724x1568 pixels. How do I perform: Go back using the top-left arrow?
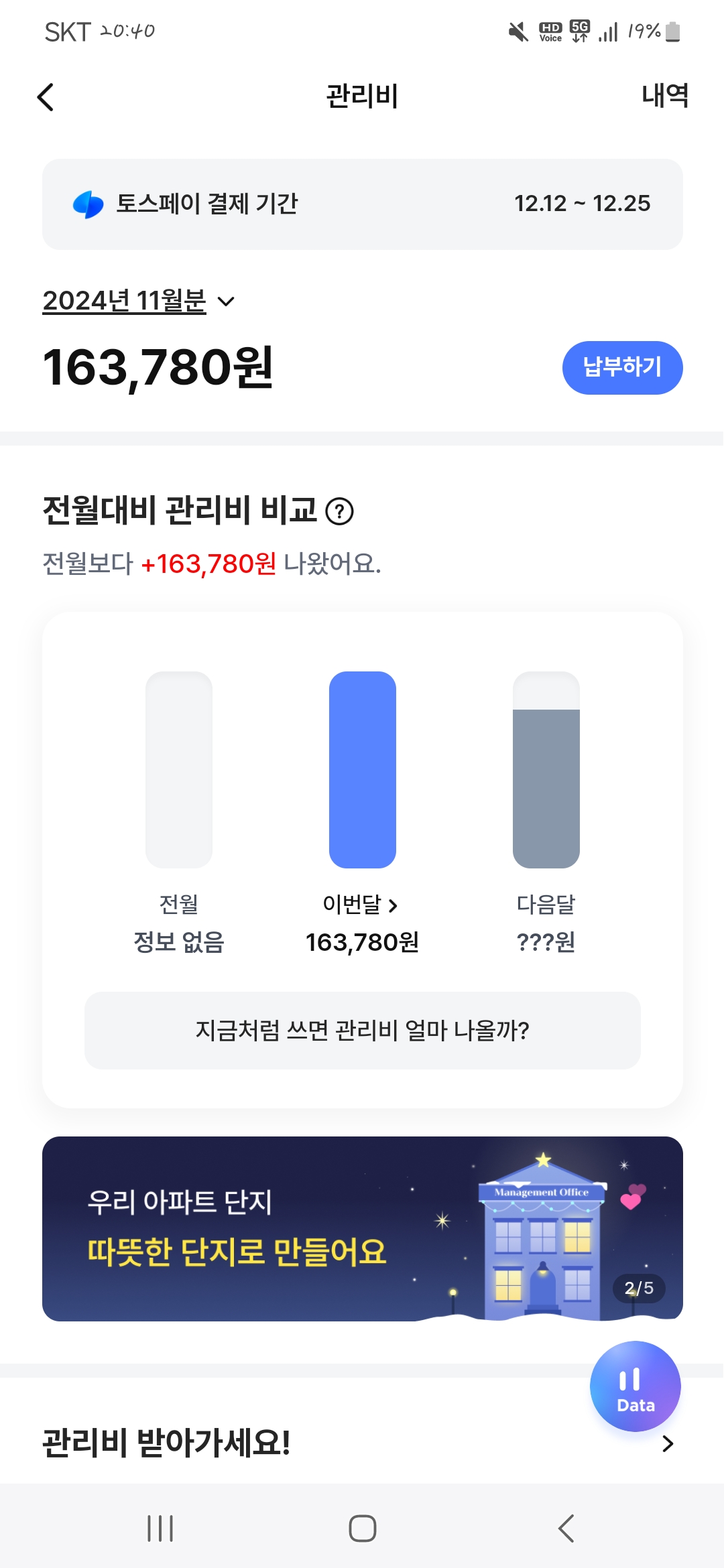(46, 97)
